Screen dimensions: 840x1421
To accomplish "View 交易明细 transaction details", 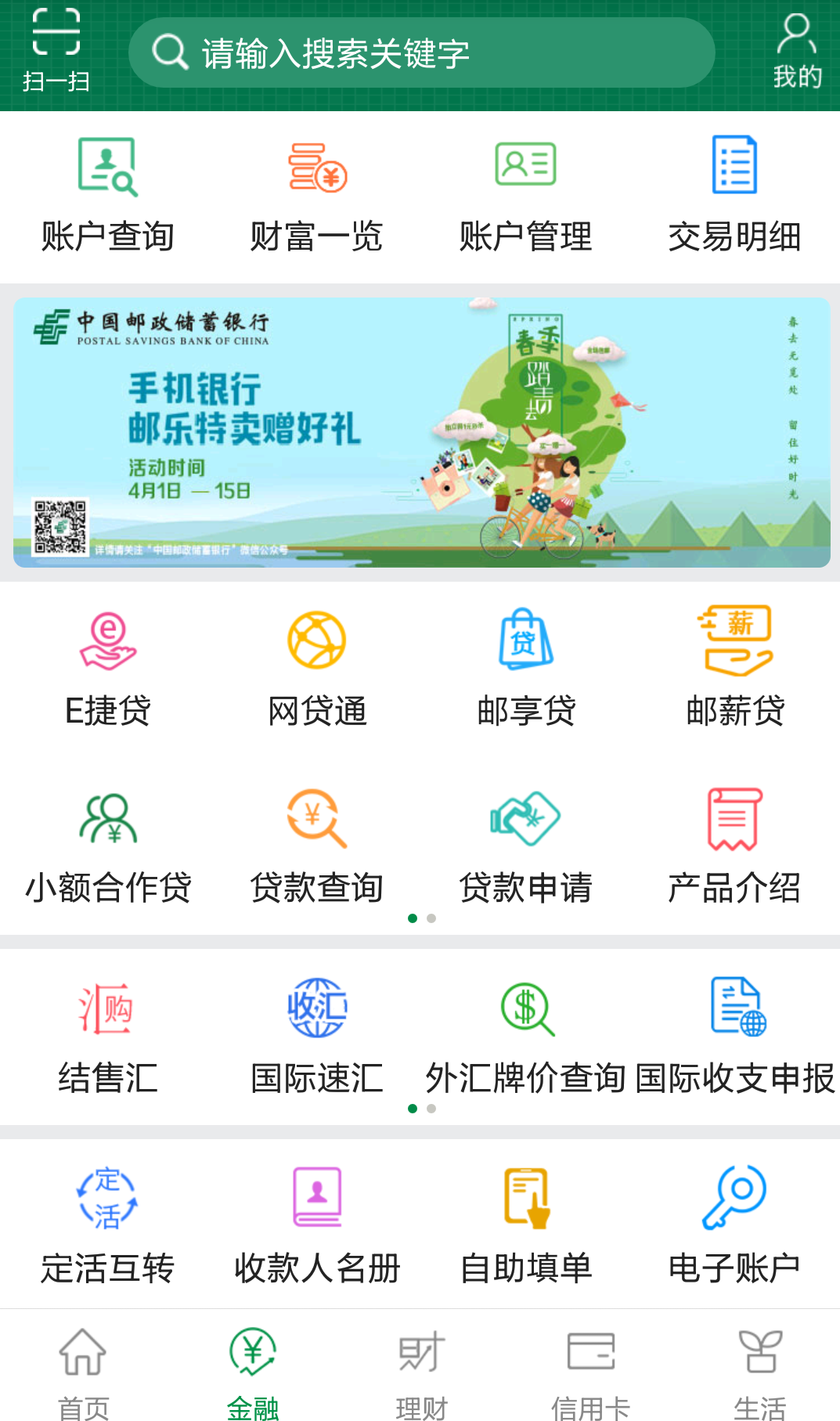I will (734, 196).
